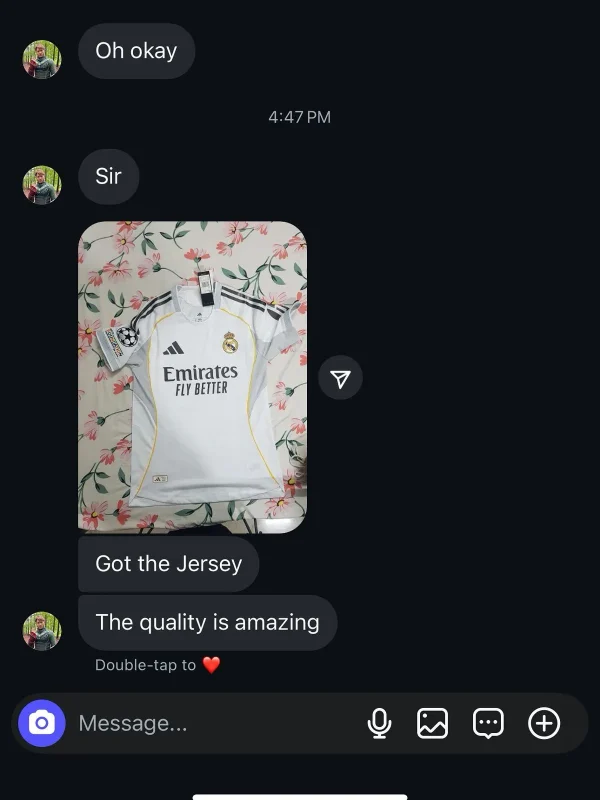Record a voice message with the microphone
Image resolution: width=600 pixels, height=800 pixels.
(379, 723)
